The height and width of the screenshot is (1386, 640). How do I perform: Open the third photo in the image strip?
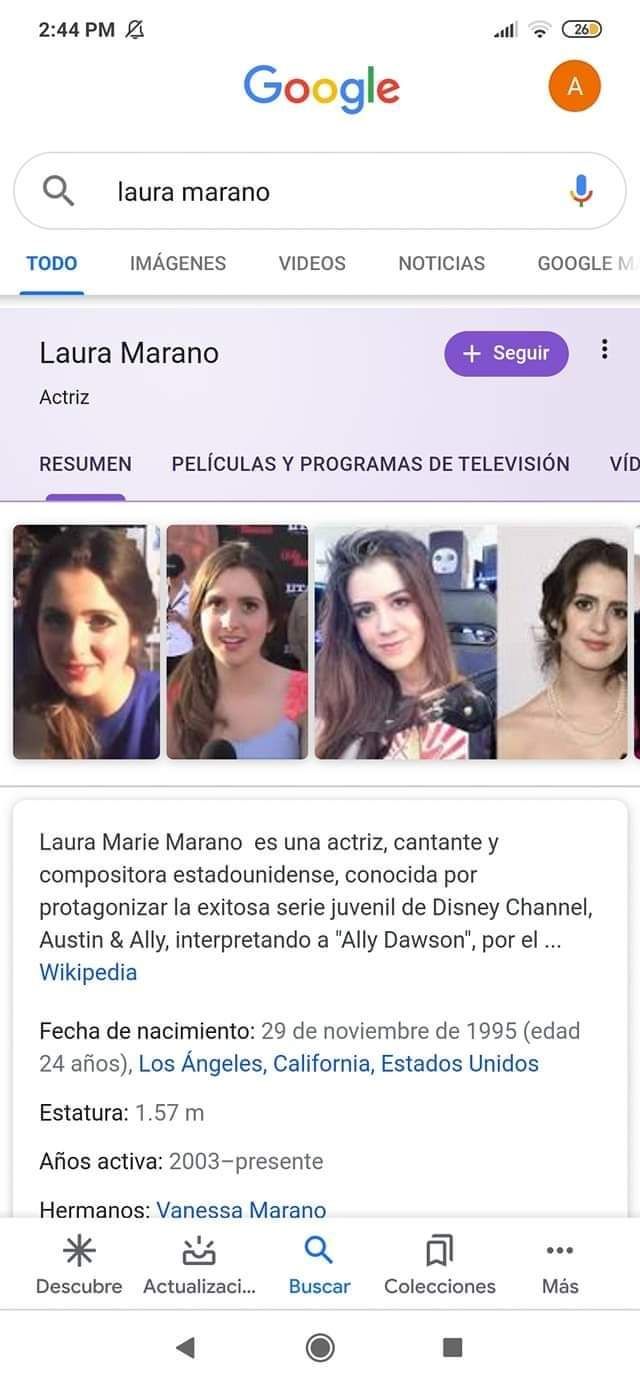[405, 642]
